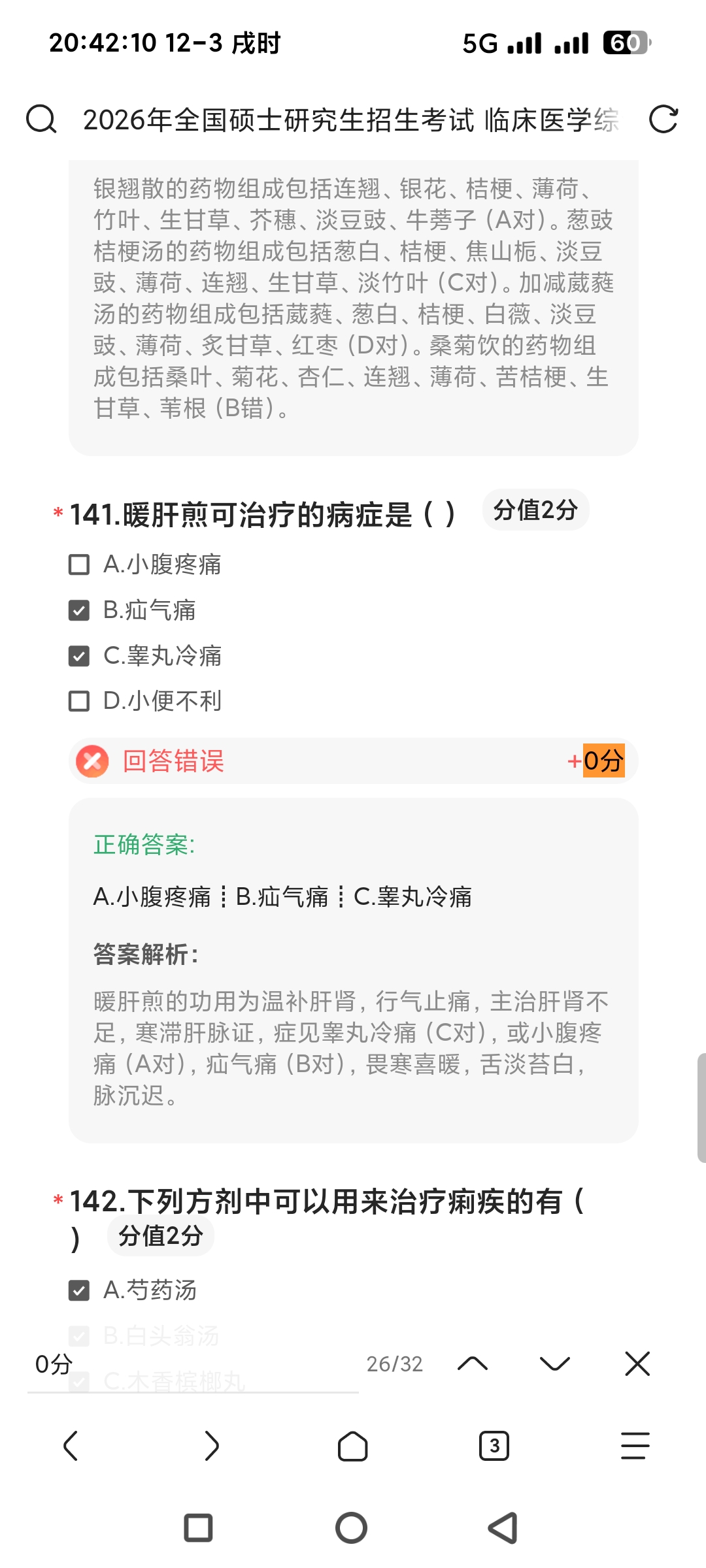Toggle option A.芍药汤 in question 142
The height and width of the screenshot is (1568, 706).
(79, 1290)
